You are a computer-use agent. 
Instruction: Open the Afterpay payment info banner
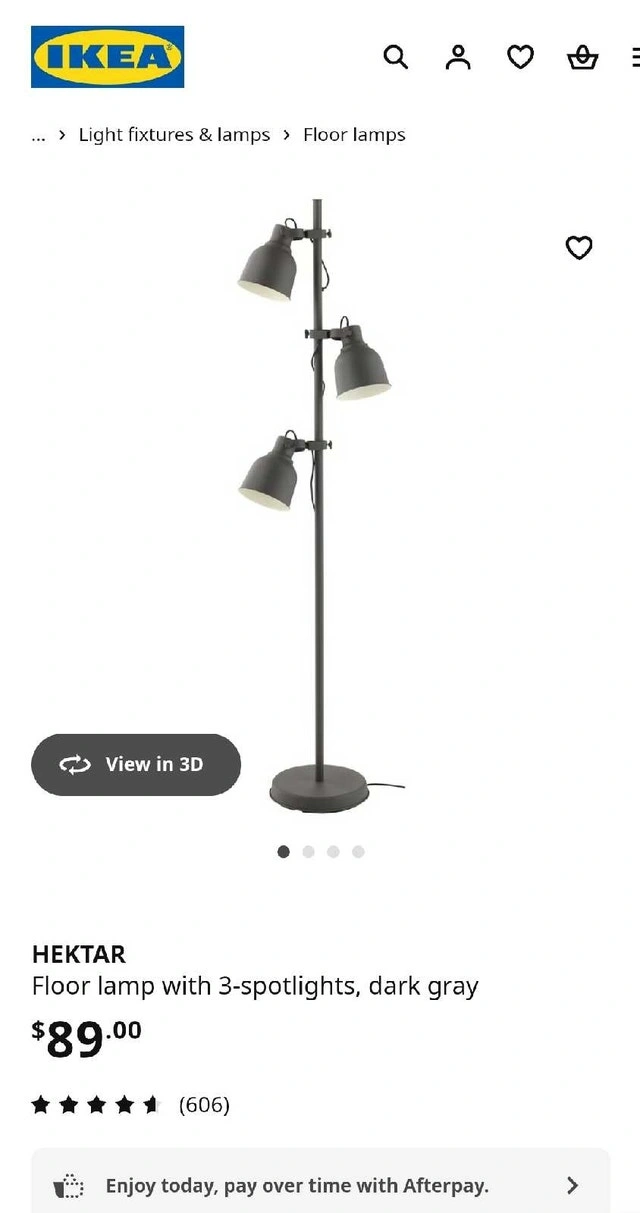click(320, 1185)
